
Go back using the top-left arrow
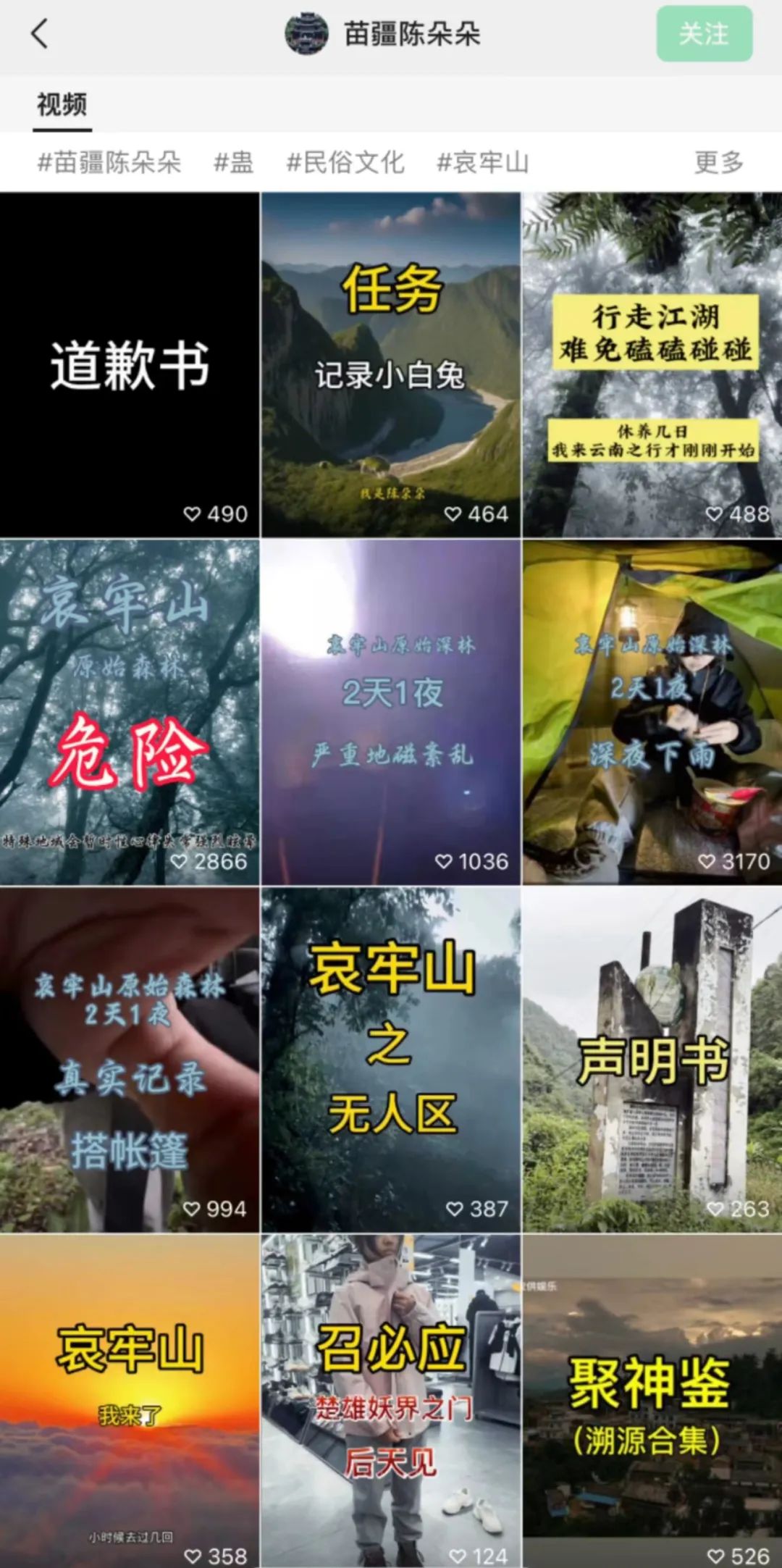[x=40, y=34]
